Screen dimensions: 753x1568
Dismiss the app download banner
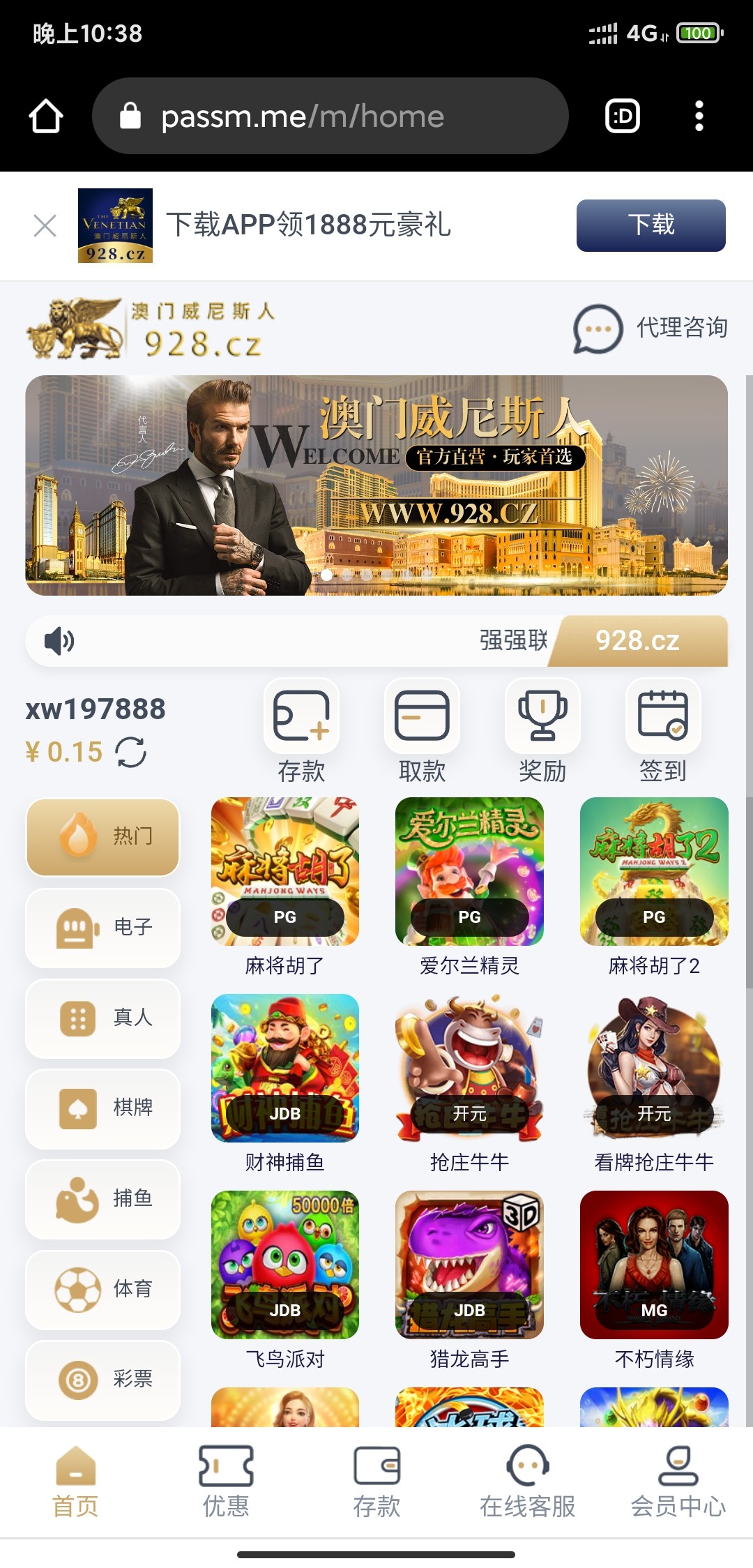pos(45,225)
